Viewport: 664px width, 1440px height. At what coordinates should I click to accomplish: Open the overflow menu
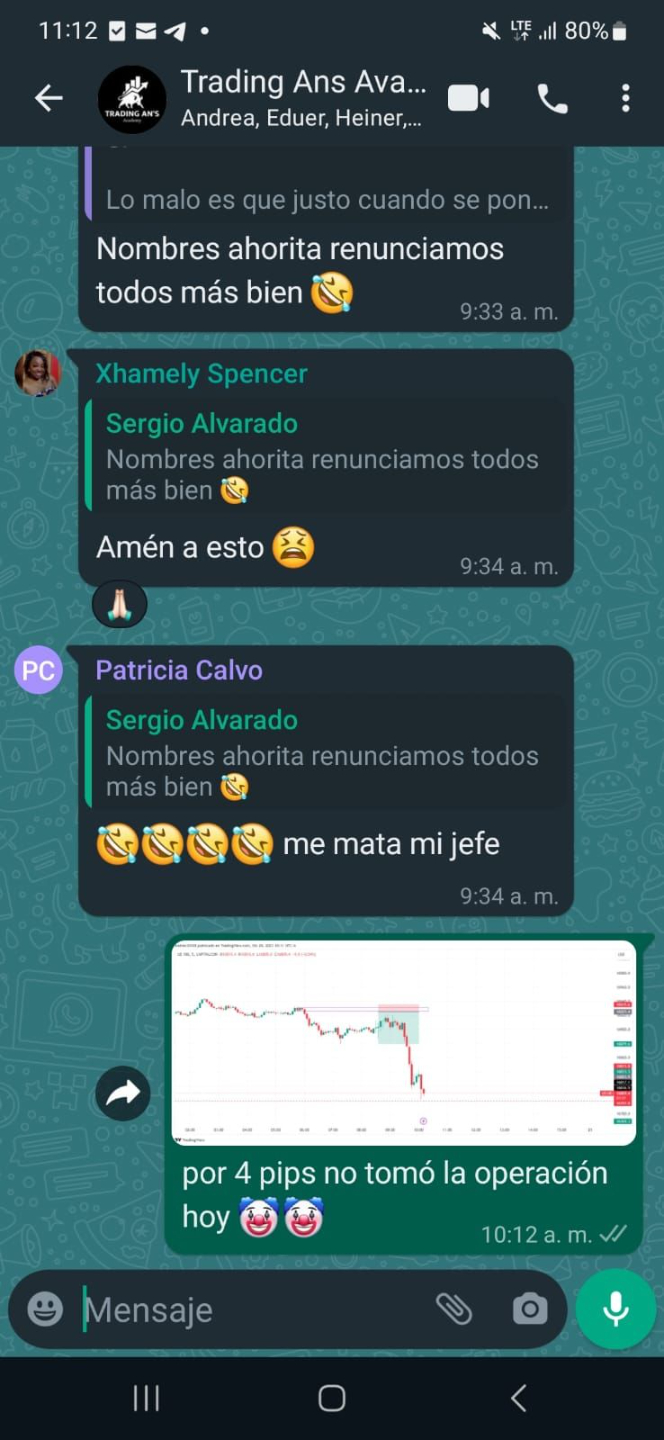pos(625,98)
